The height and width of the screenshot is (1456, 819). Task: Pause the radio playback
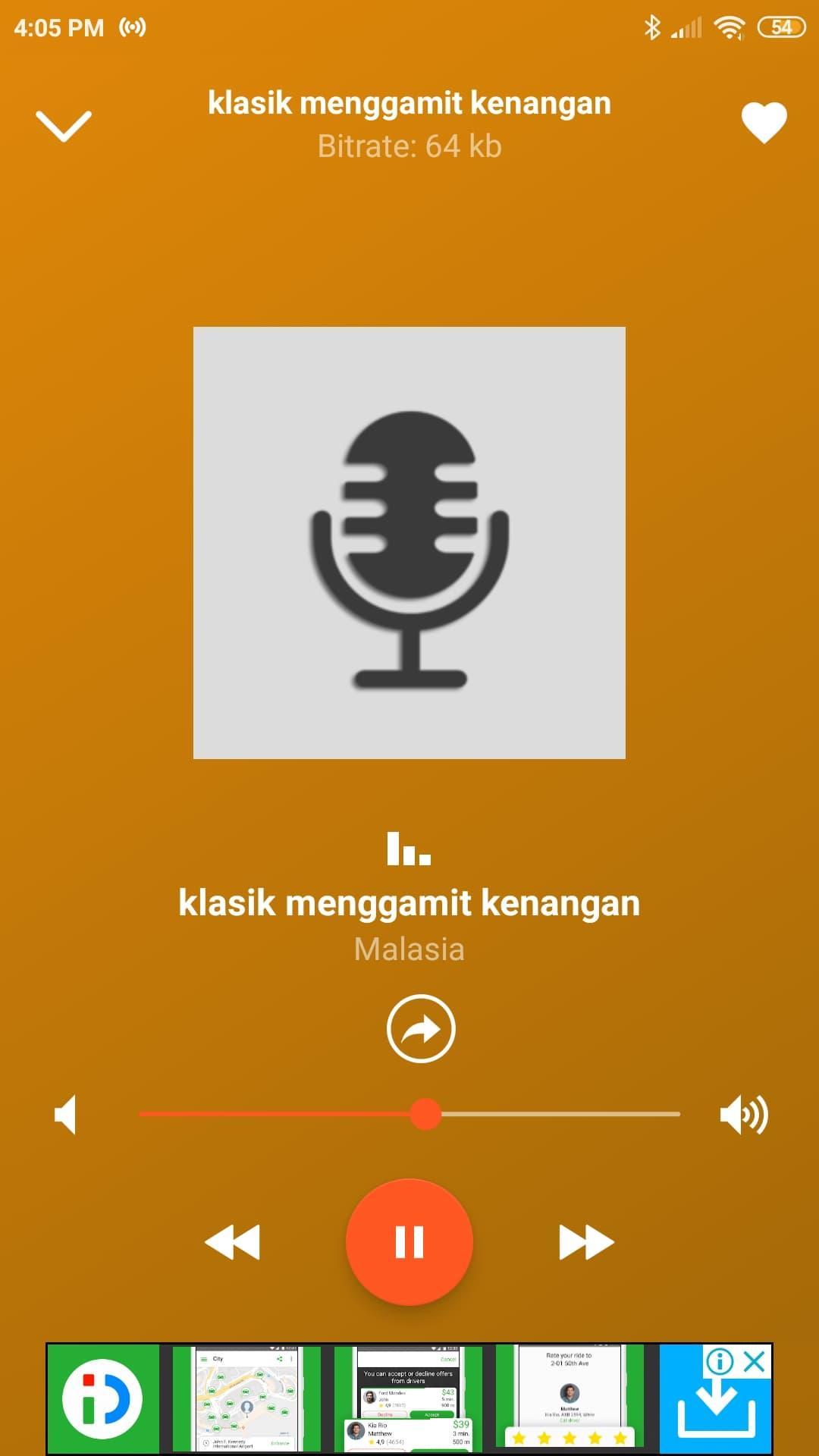(409, 1242)
